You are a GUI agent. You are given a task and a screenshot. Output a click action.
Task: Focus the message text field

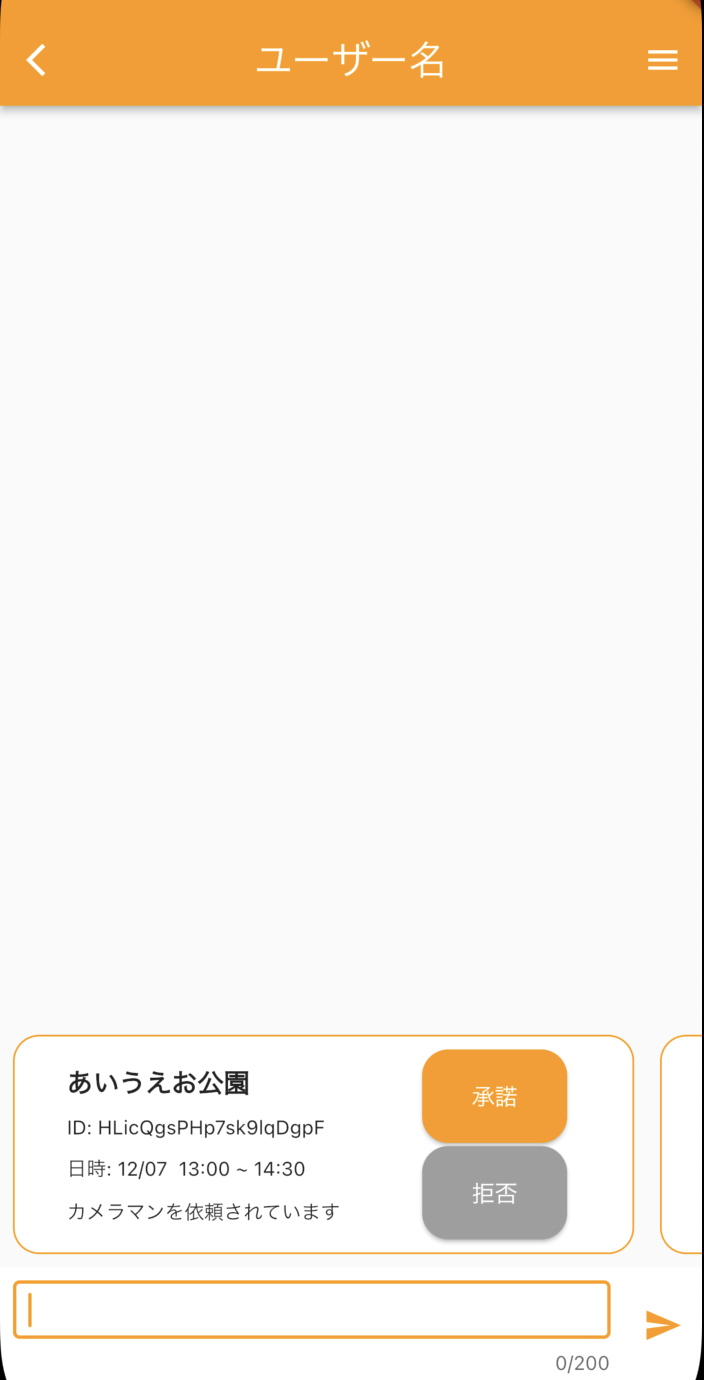click(x=311, y=1309)
